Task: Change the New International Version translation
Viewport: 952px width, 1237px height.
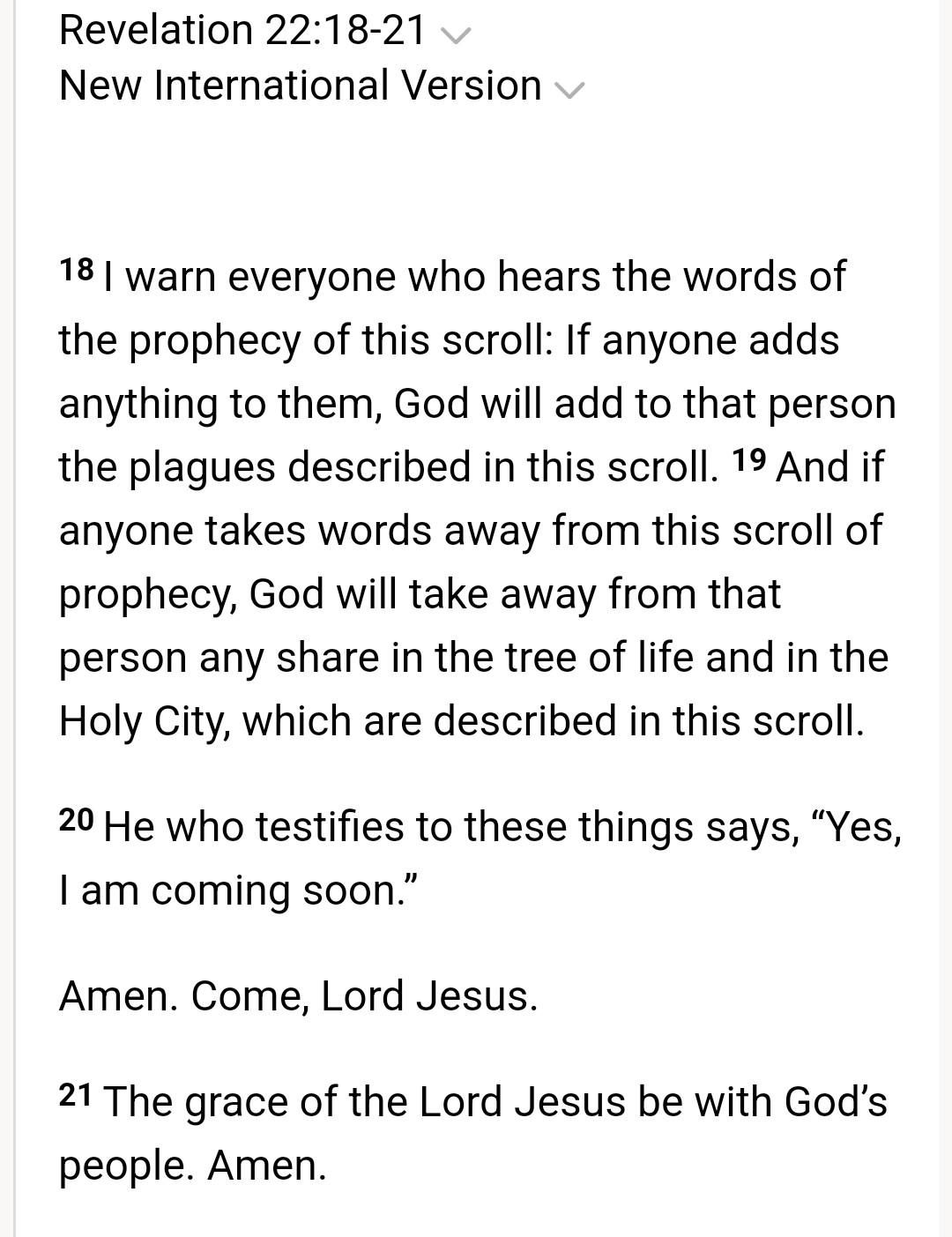Action: [x=569, y=89]
